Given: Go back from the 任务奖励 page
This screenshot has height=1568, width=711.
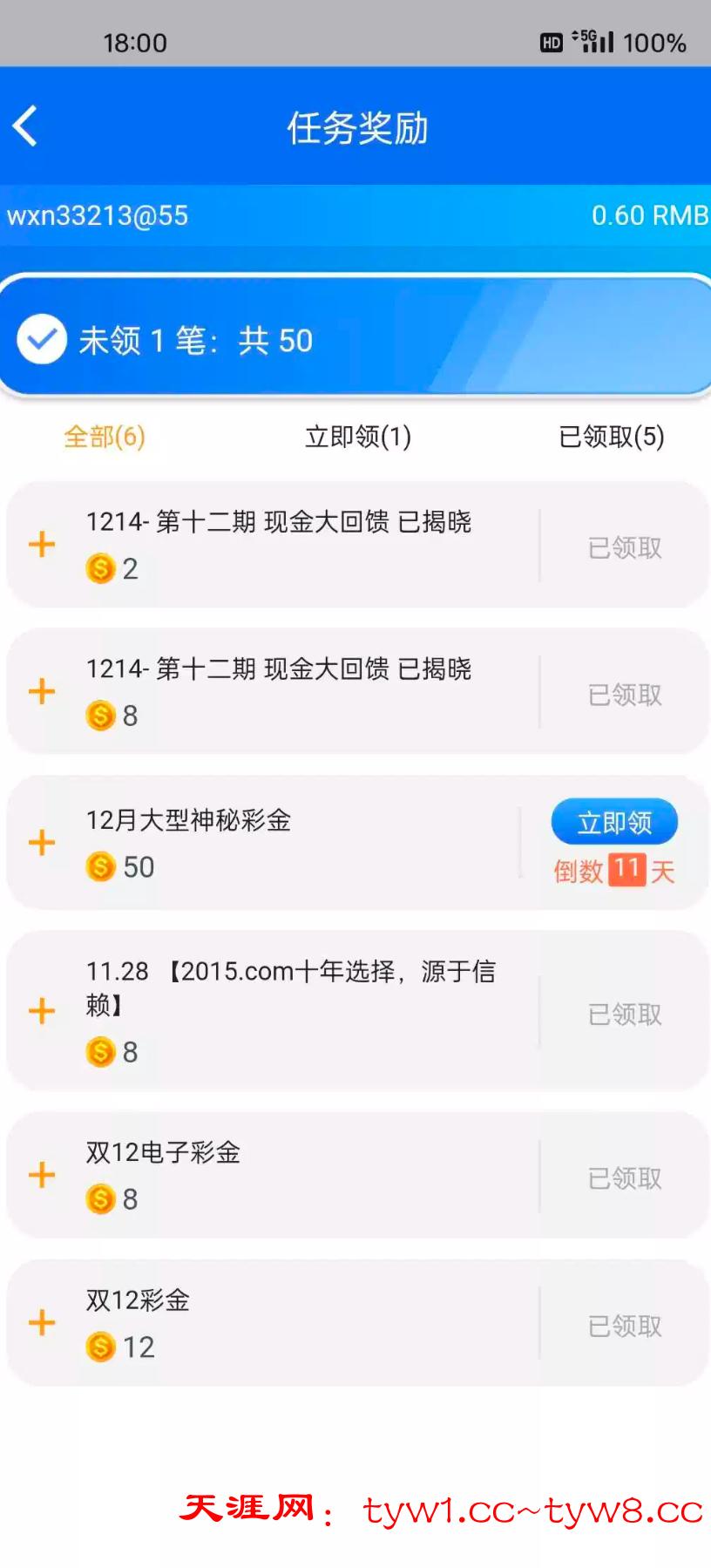Looking at the screenshot, I should point(26,126).
